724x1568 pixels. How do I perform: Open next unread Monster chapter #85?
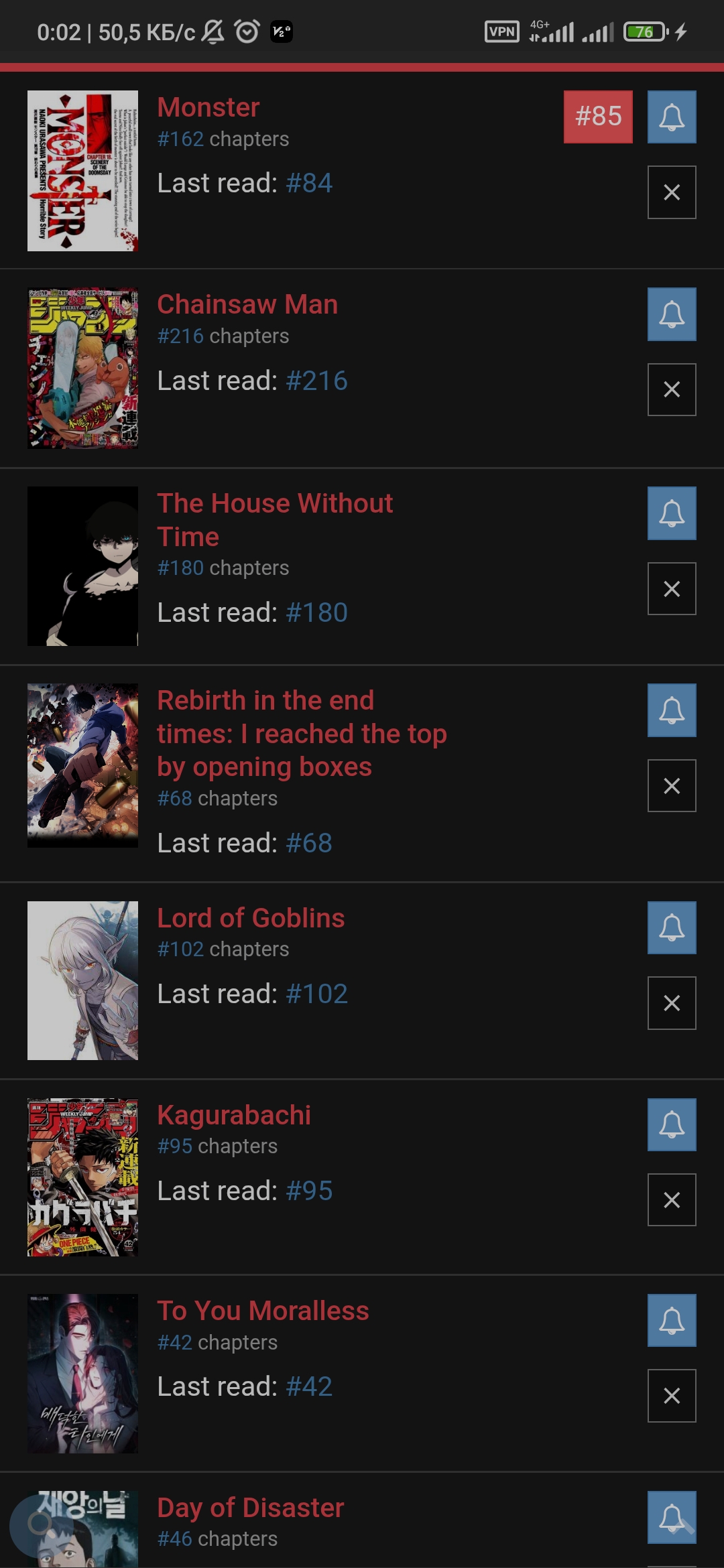[x=598, y=117]
